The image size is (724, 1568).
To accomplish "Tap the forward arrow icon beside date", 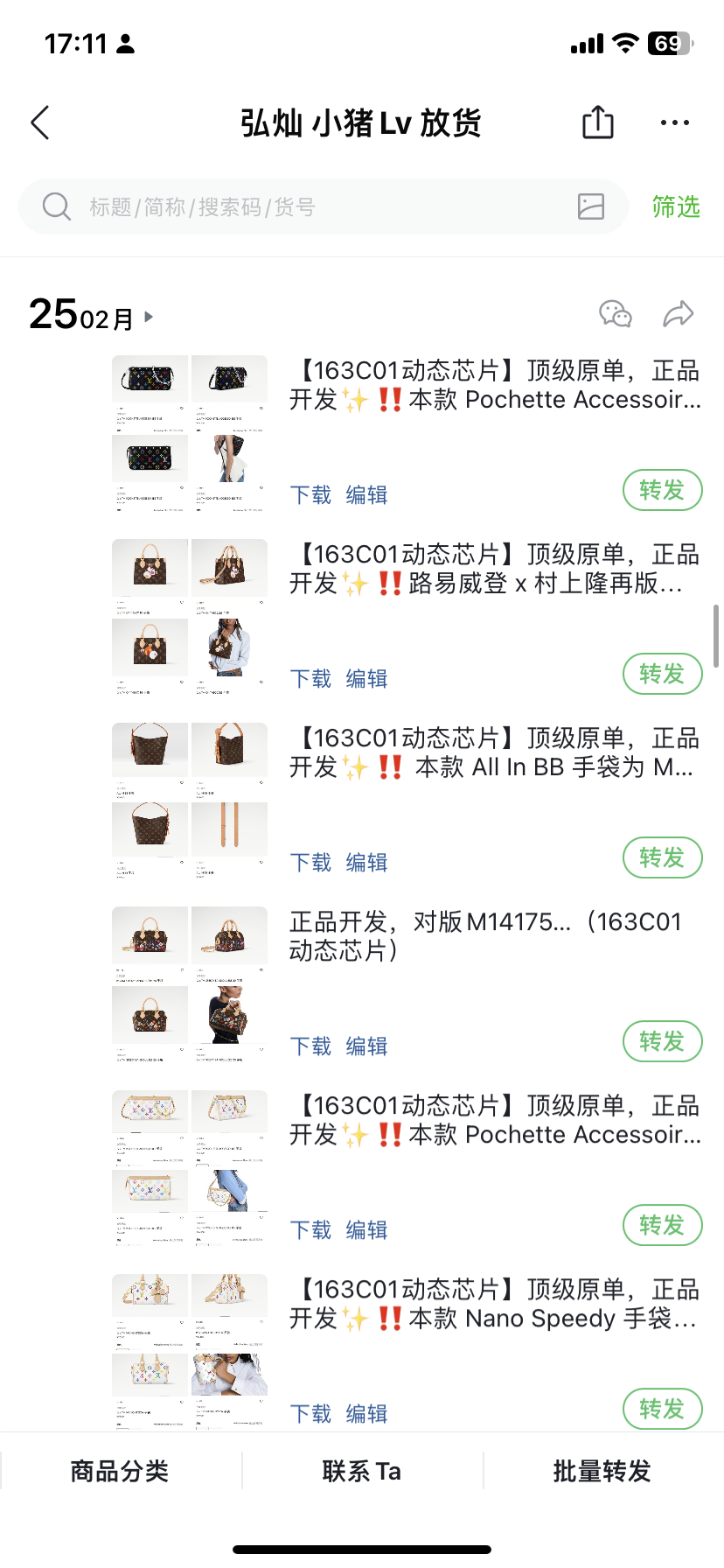I will point(678,313).
